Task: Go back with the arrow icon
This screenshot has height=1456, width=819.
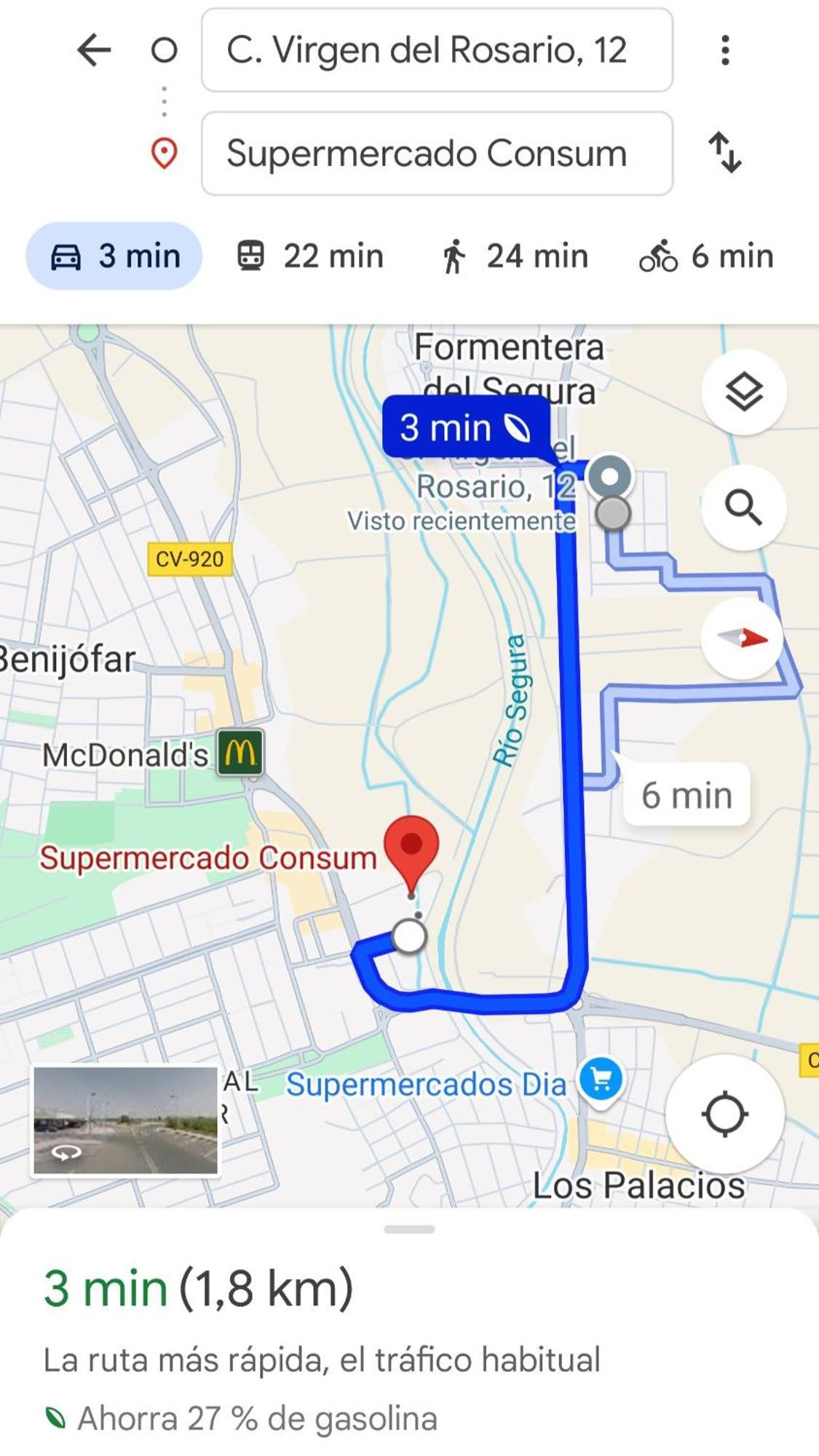Action: [x=94, y=50]
